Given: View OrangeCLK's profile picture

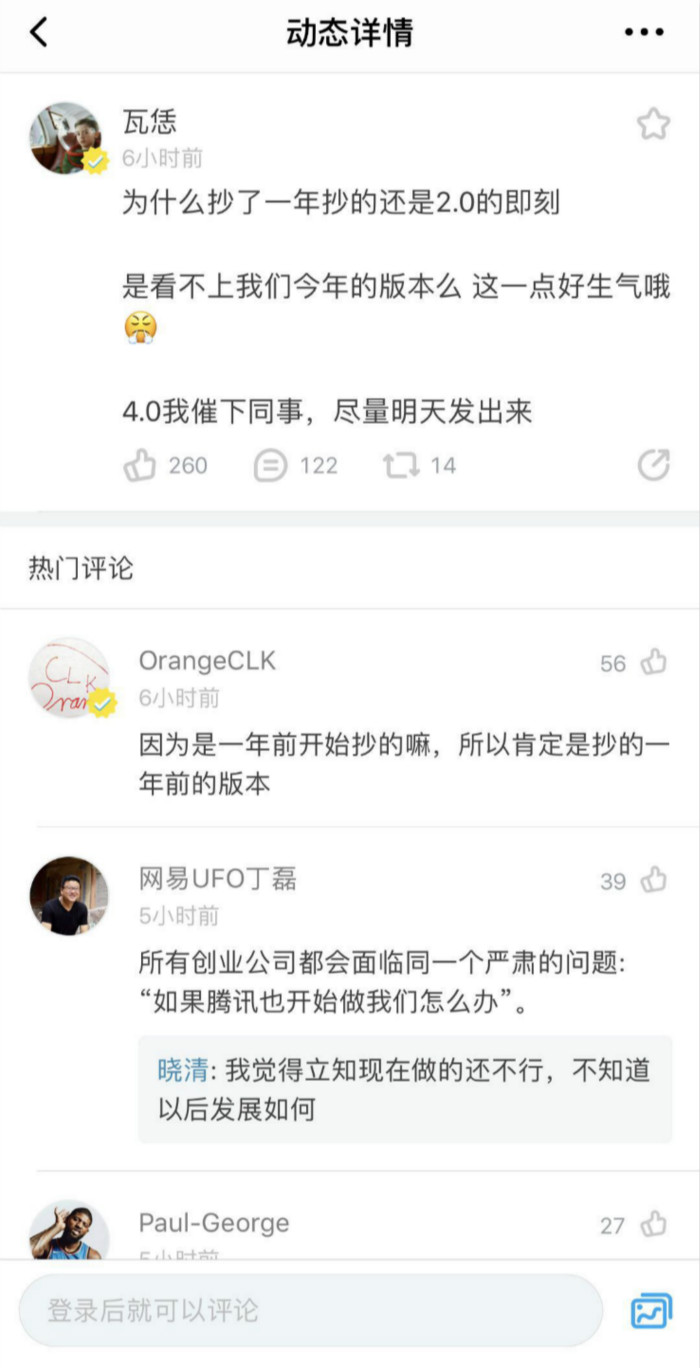Looking at the screenshot, I should pyautogui.click(x=69, y=677).
